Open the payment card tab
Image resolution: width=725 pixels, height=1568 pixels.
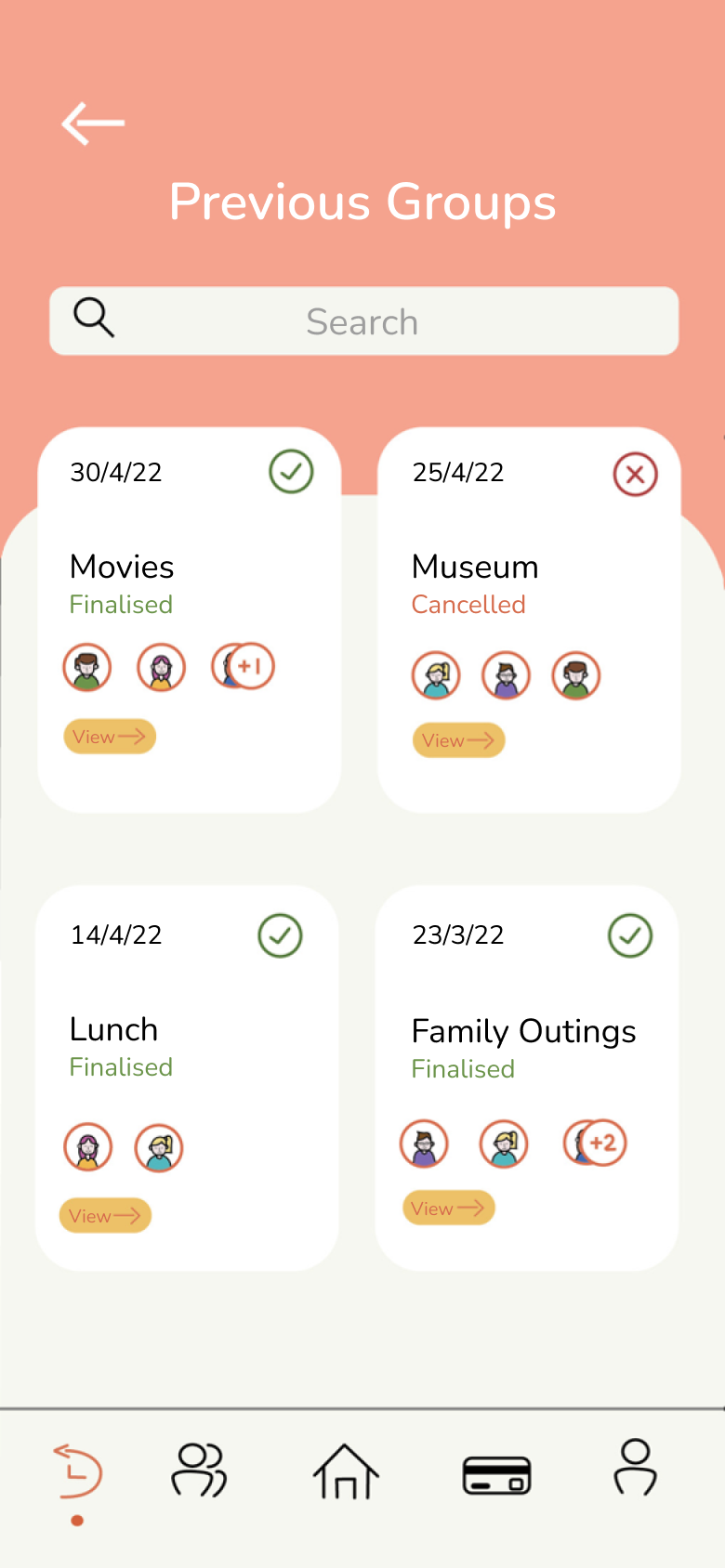click(x=497, y=1474)
